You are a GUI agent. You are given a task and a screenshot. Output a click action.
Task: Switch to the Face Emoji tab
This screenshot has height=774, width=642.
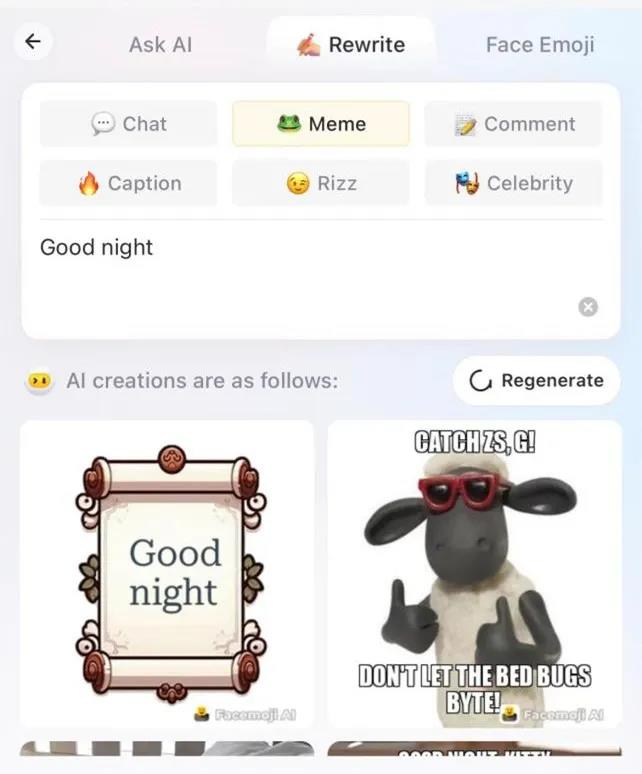point(539,45)
